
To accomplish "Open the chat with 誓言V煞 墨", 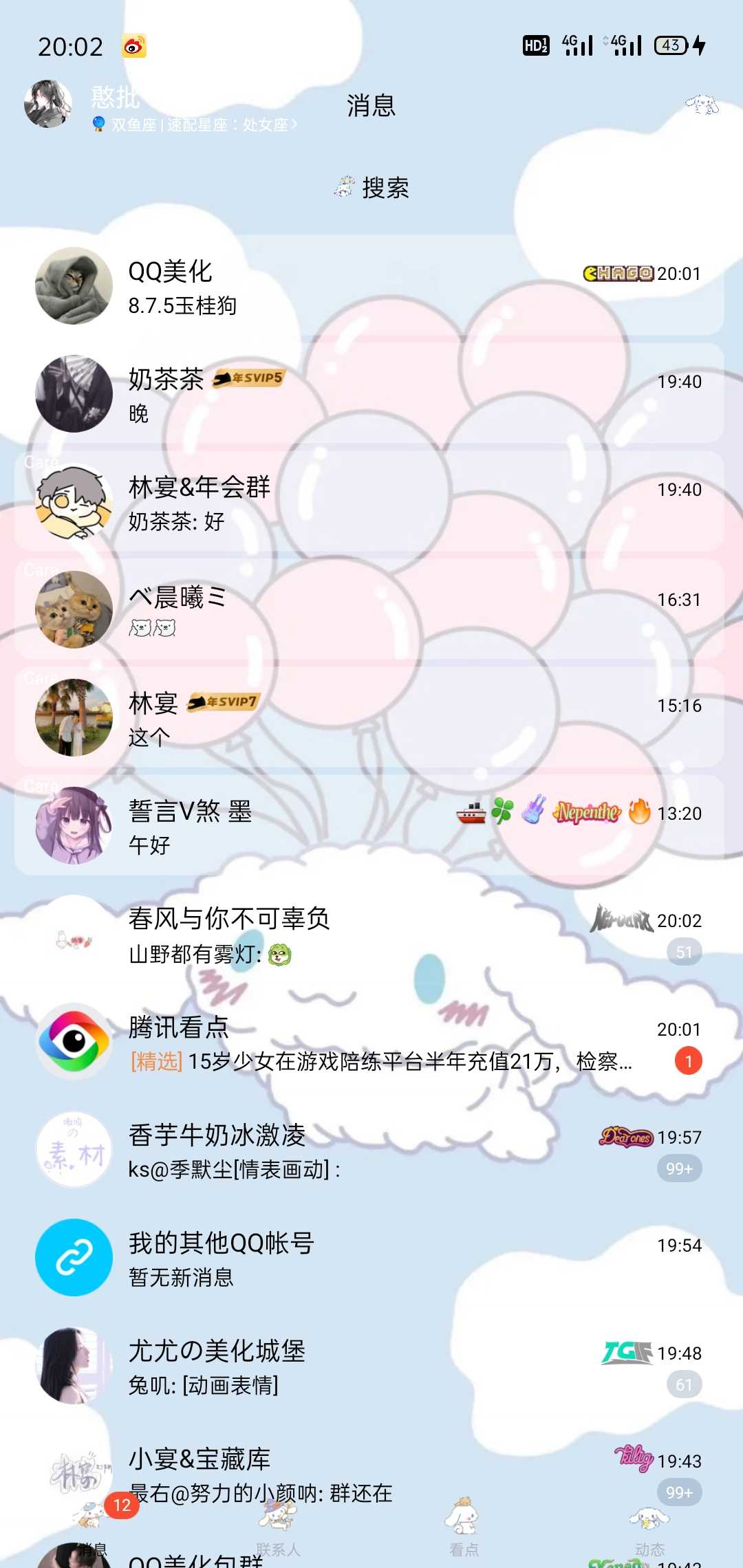I will [371, 826].
